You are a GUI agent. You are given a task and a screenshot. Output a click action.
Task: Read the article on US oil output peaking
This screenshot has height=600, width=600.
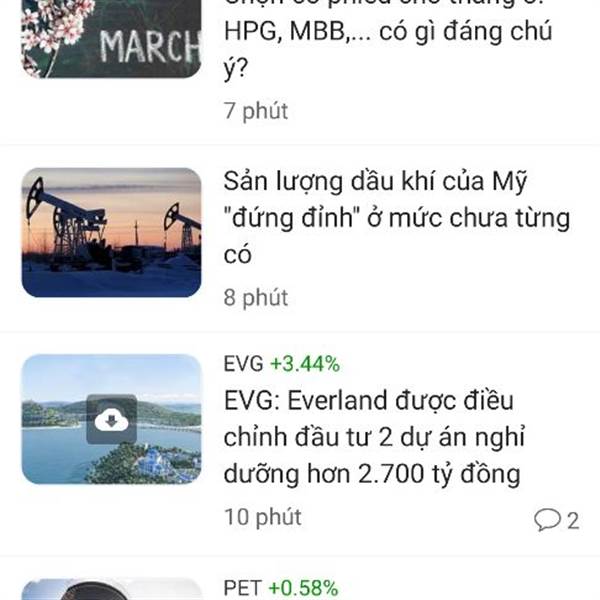(x=396, y=219)
